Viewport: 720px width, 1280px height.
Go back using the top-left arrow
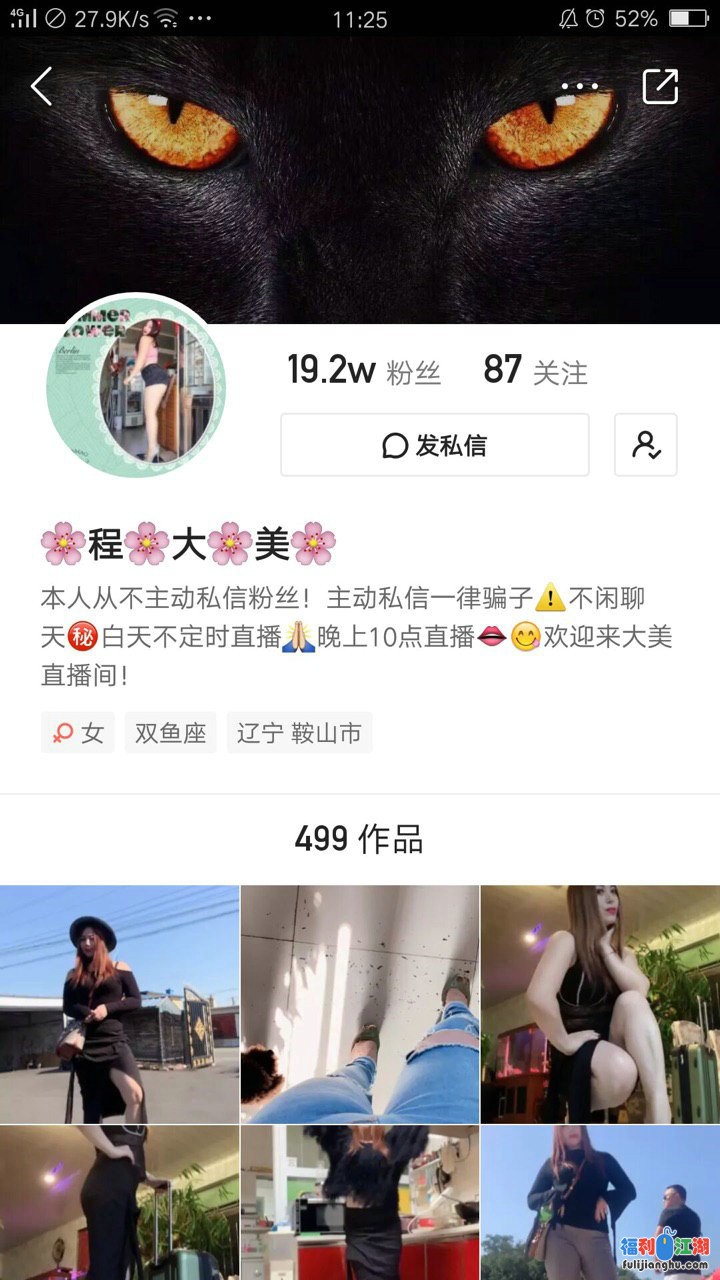point(42,87)
